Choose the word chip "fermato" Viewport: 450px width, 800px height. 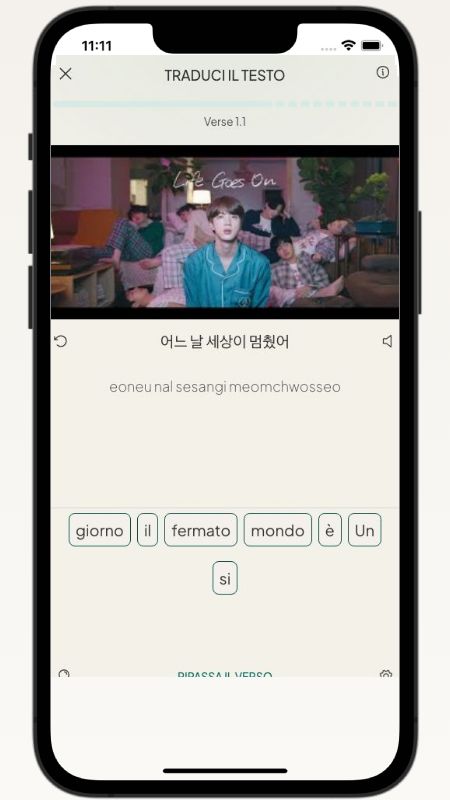[x=201, y=530]
